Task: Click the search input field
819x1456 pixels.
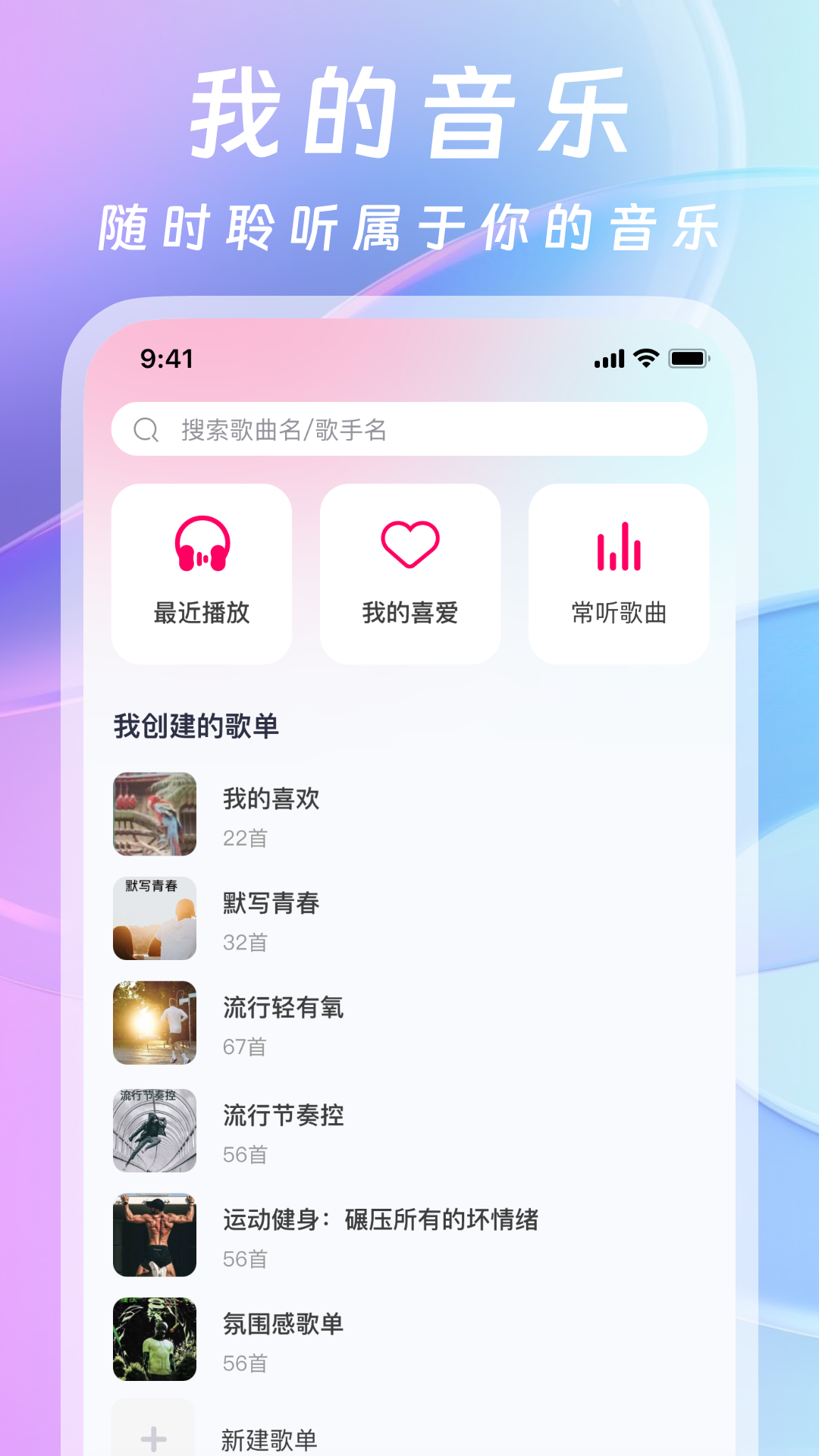Action: pyautogui.click(x=425, y=429)
